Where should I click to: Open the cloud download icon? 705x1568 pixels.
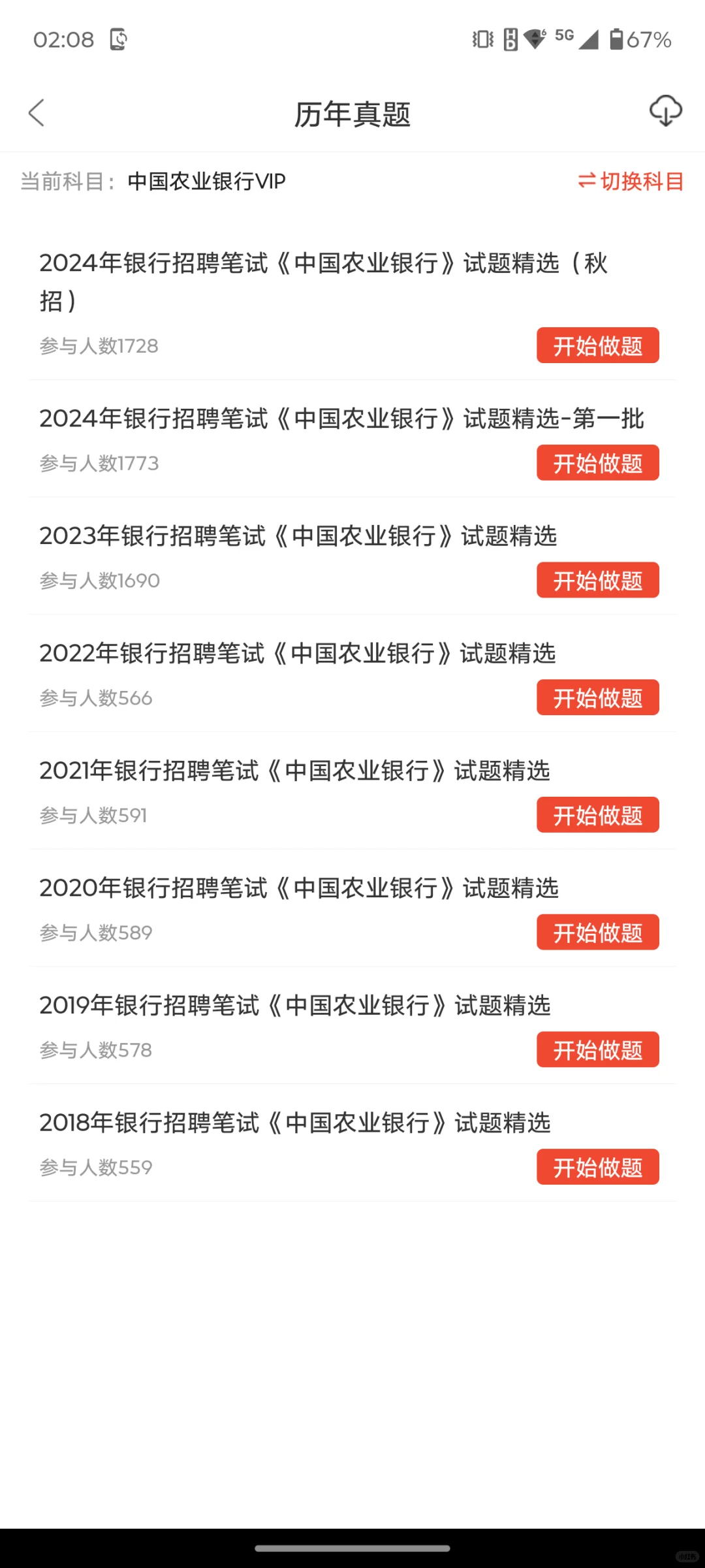665,111
